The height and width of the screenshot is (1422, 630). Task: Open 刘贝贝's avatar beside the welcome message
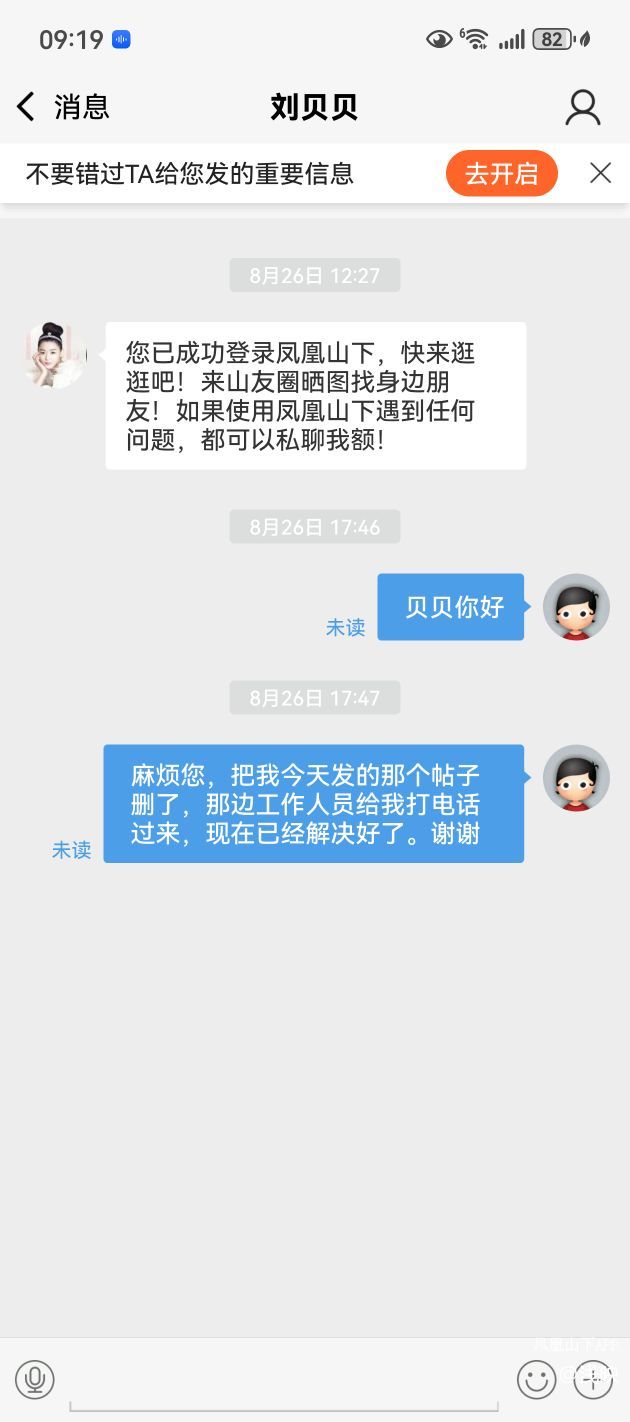54,355
